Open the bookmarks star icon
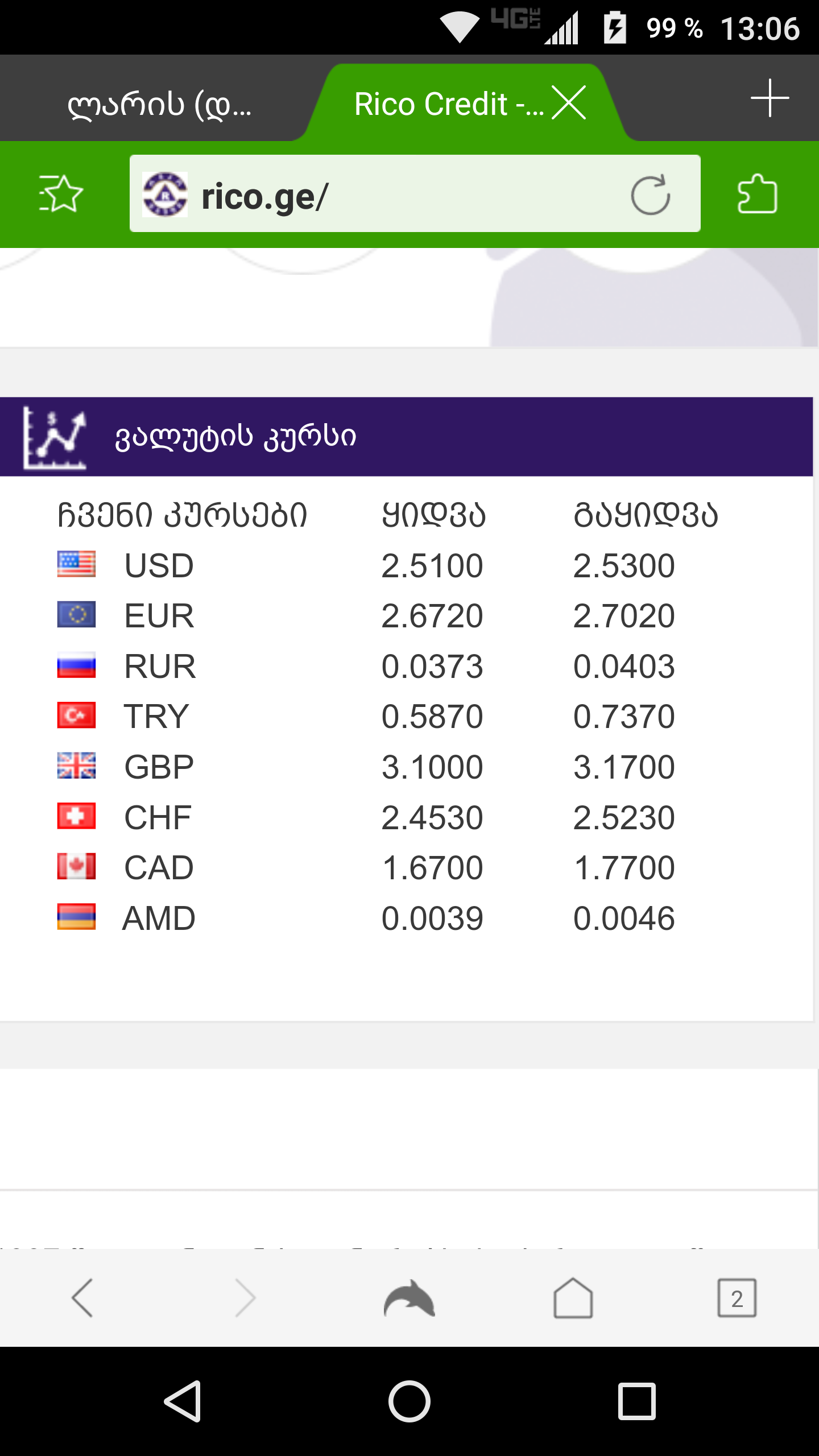Image resolution: width=819 pixels, height=1456 pixels. [x=61, y=194]
